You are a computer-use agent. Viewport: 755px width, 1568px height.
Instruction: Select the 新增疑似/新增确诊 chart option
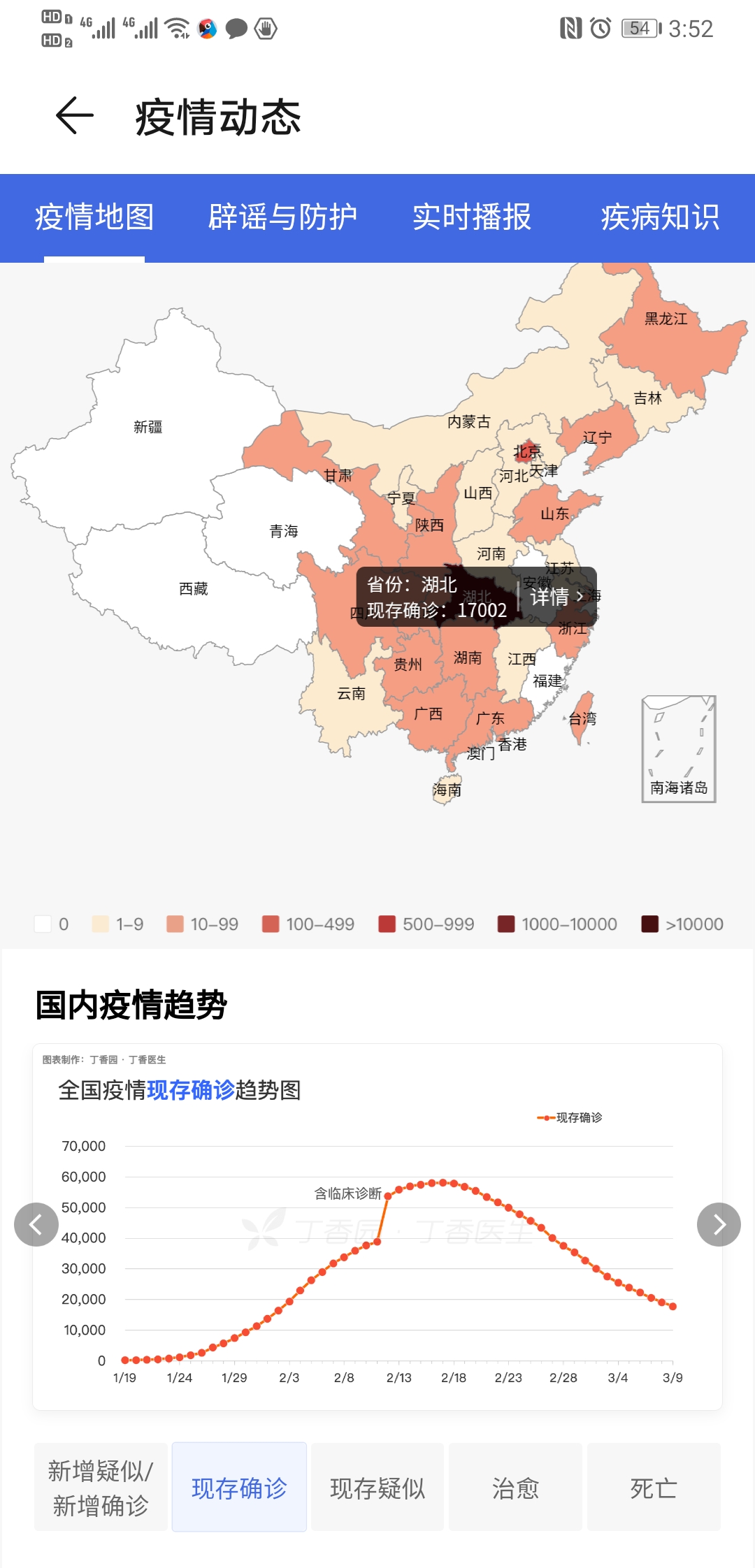coord(101,1488)
